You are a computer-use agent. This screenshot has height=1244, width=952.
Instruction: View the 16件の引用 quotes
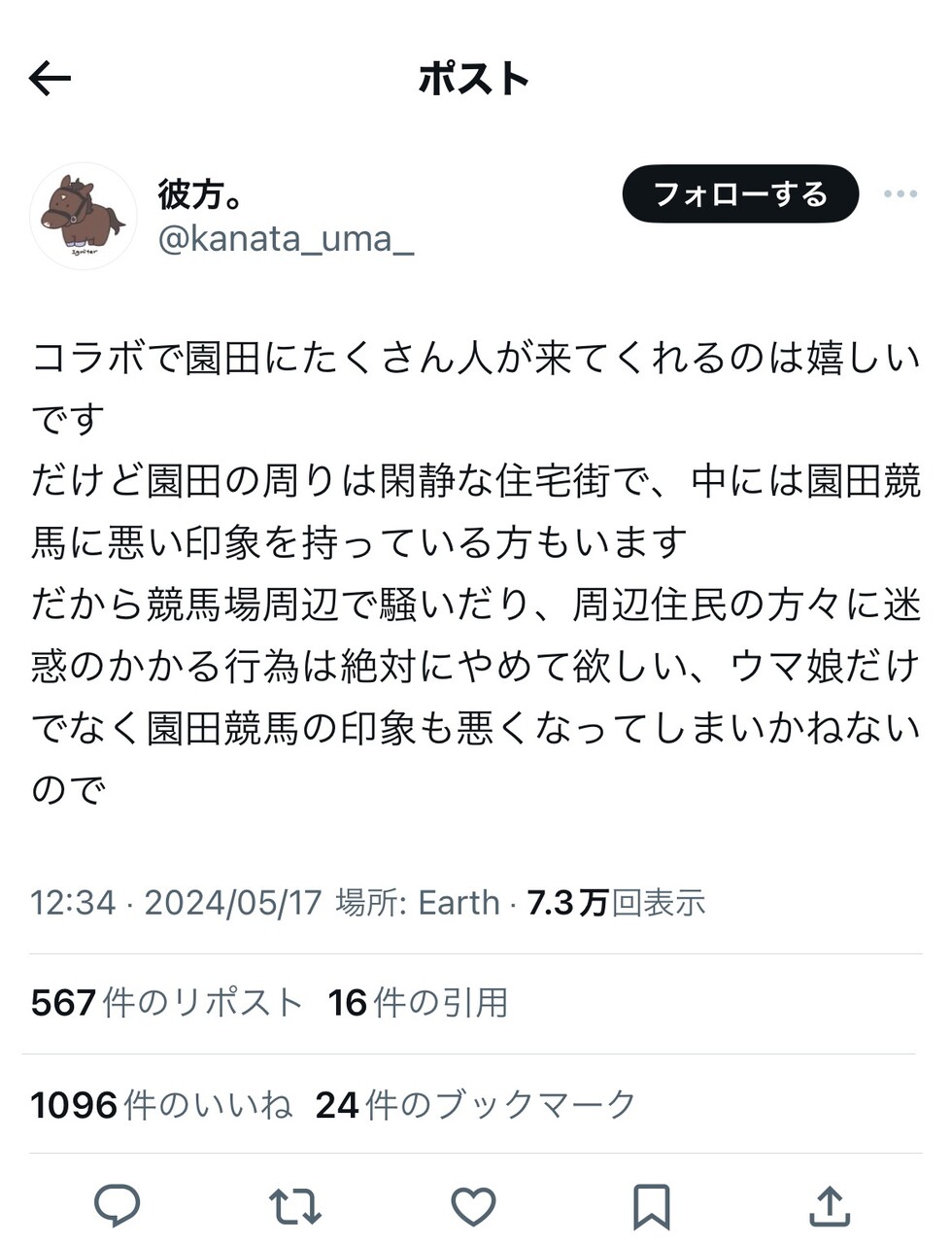point(418,1002)
